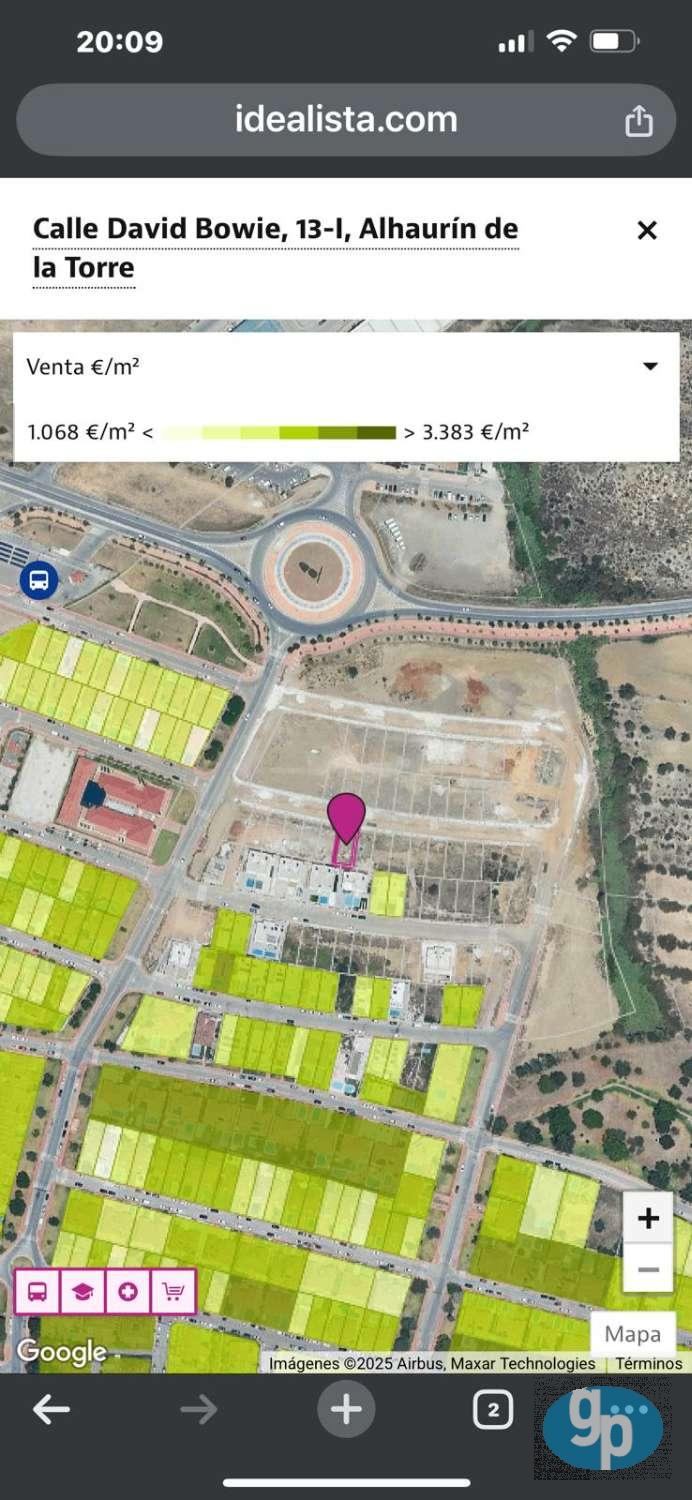The height and width of the screenshot is (1500, 692).
Task: Tap the pink property location pin
Action: [346, 818]
